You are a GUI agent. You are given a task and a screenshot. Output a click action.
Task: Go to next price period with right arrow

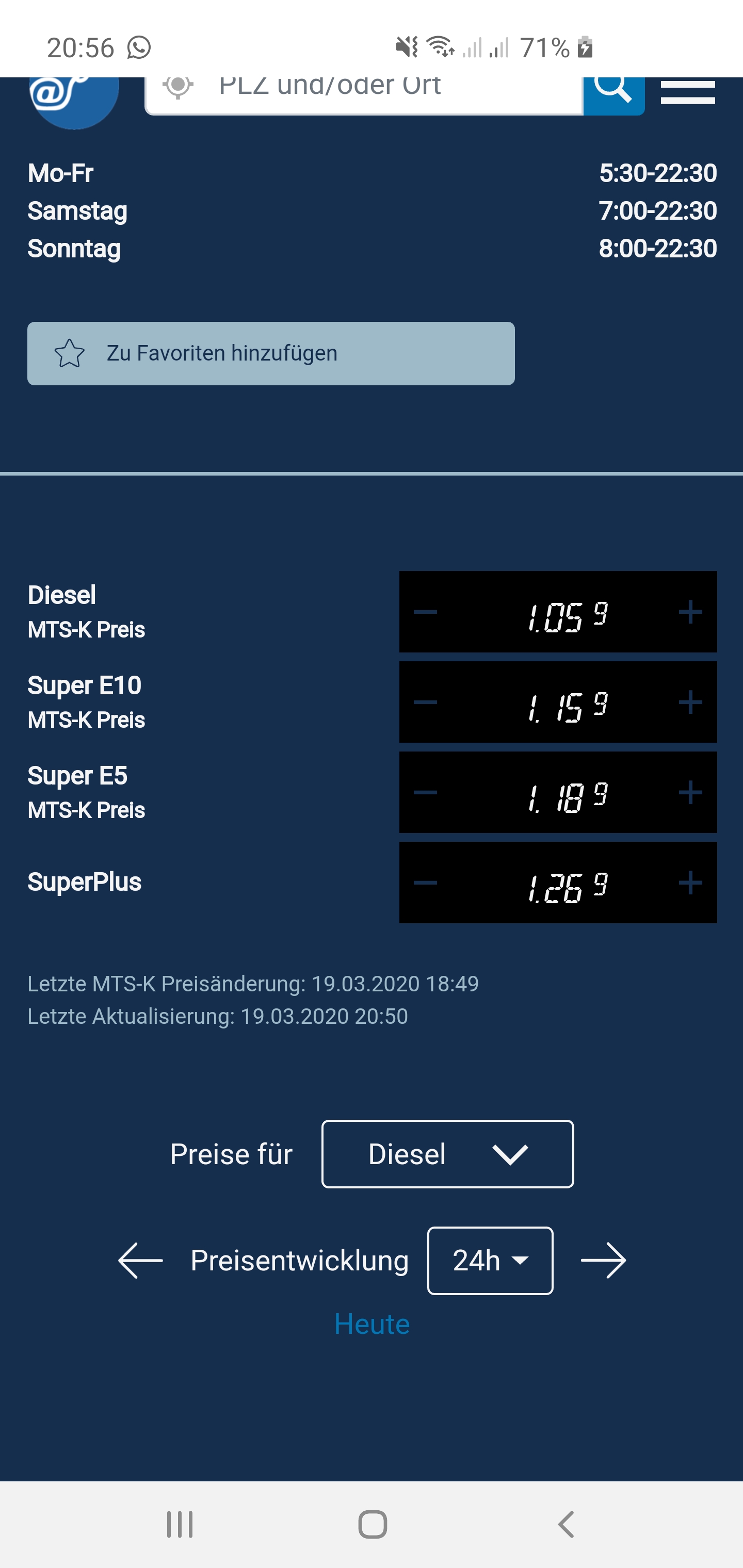tap(603, 1261)
